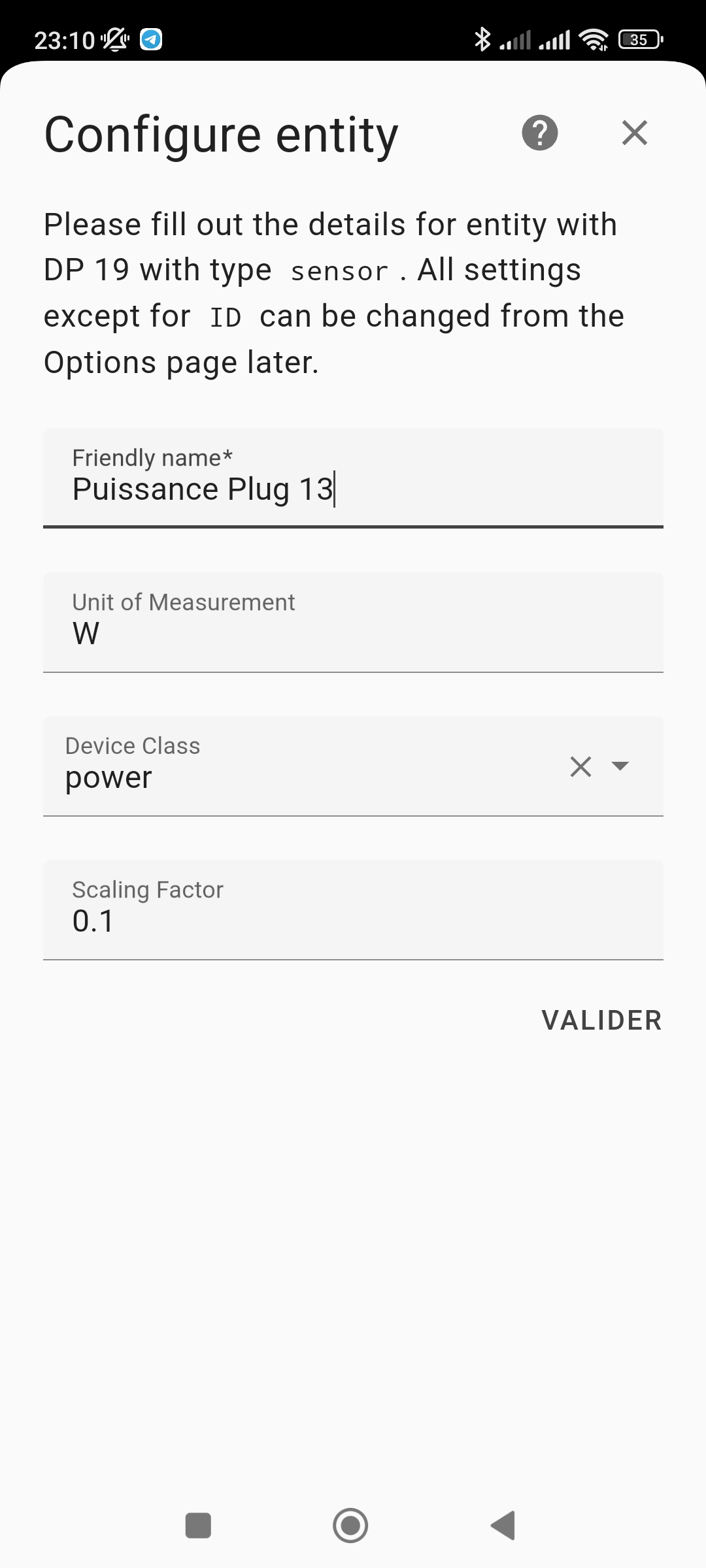Viewport: 706px width, 1568px height.
Task: Open the help question mark icon
Action: [x=540, y=133]
